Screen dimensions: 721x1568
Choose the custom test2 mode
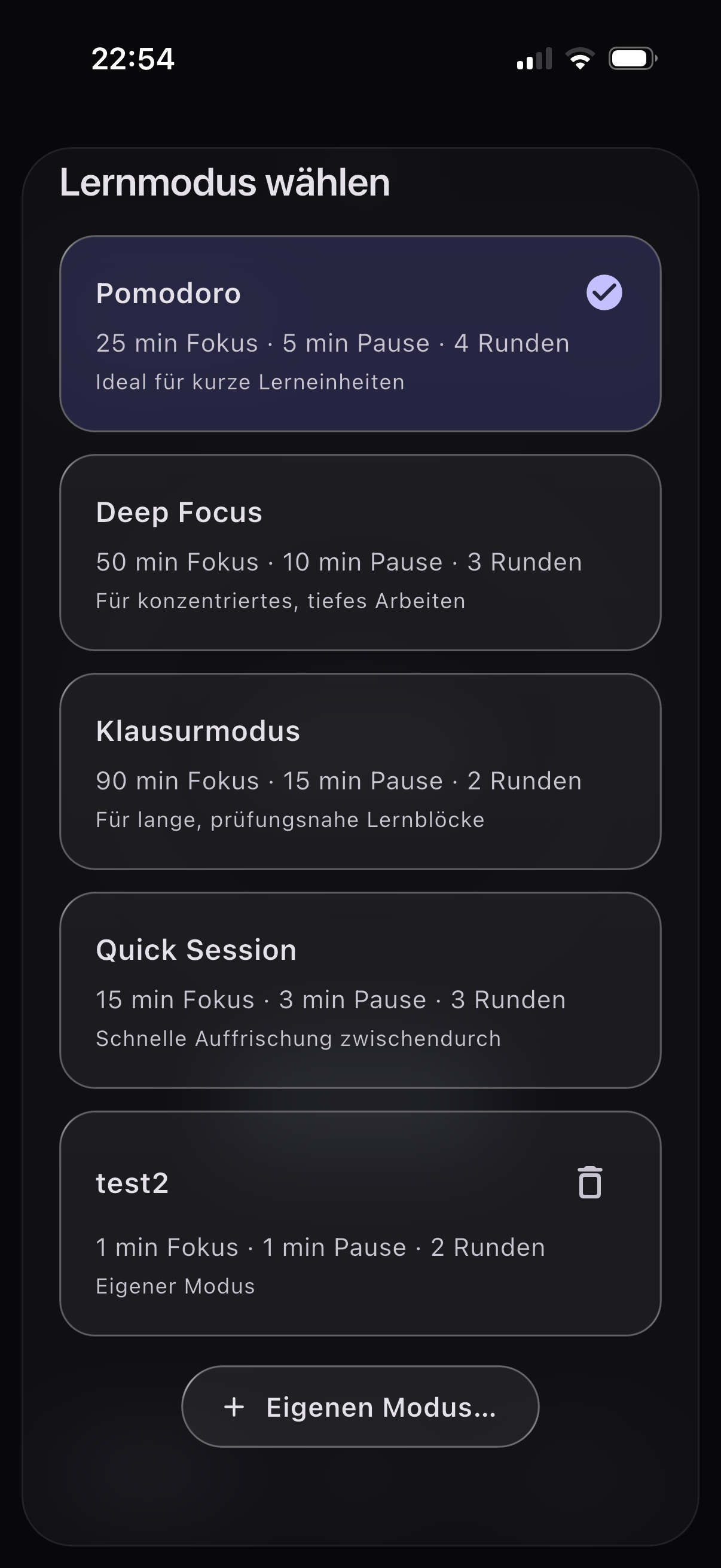point(360,1224)
